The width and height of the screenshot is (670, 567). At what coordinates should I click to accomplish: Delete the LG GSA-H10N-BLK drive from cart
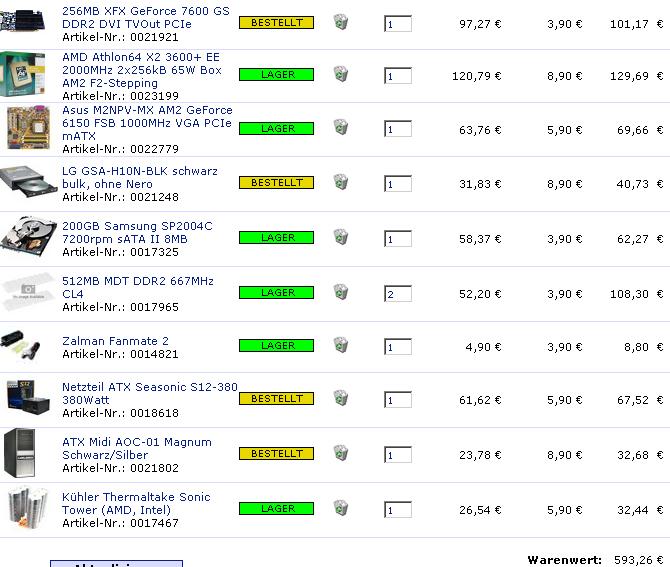(341, 183)
